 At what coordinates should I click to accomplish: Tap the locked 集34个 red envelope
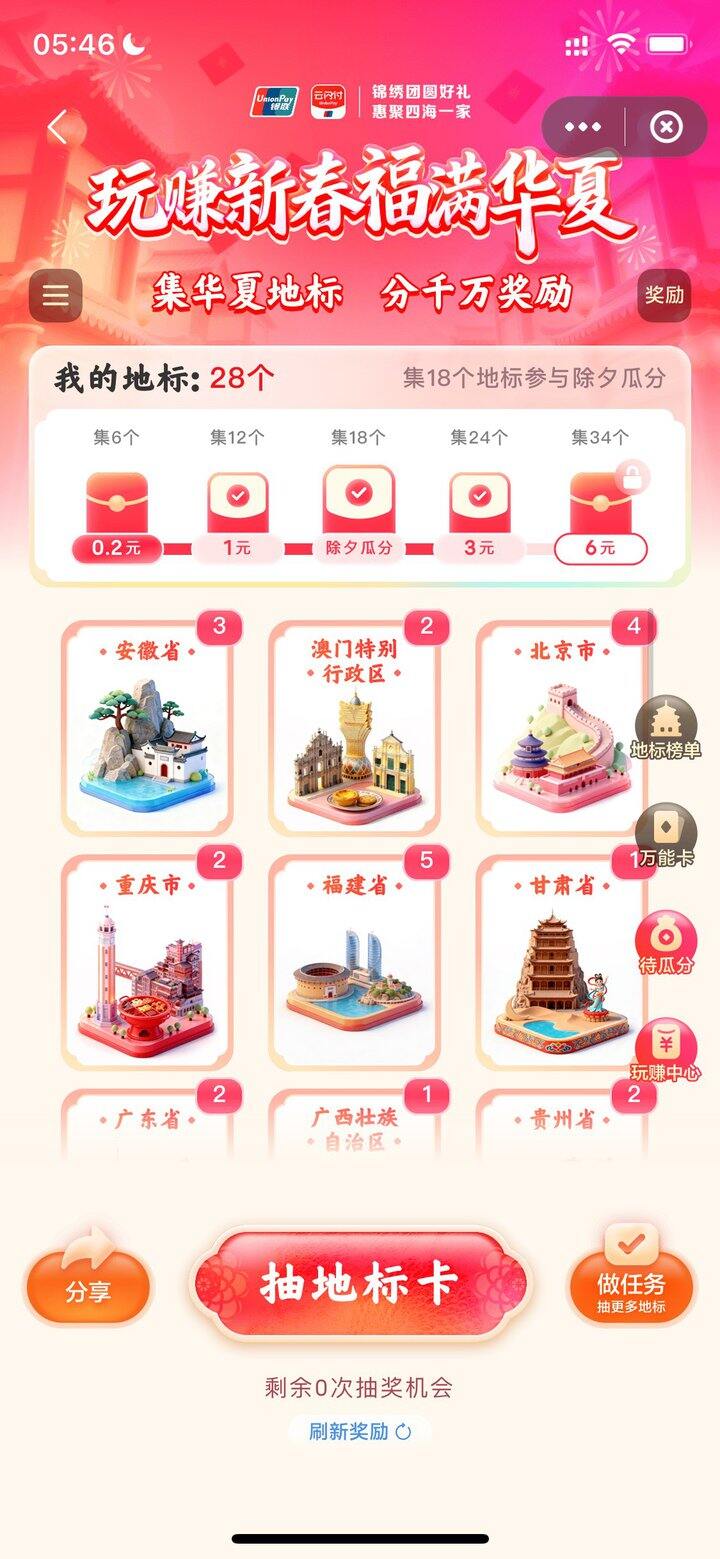600,498
